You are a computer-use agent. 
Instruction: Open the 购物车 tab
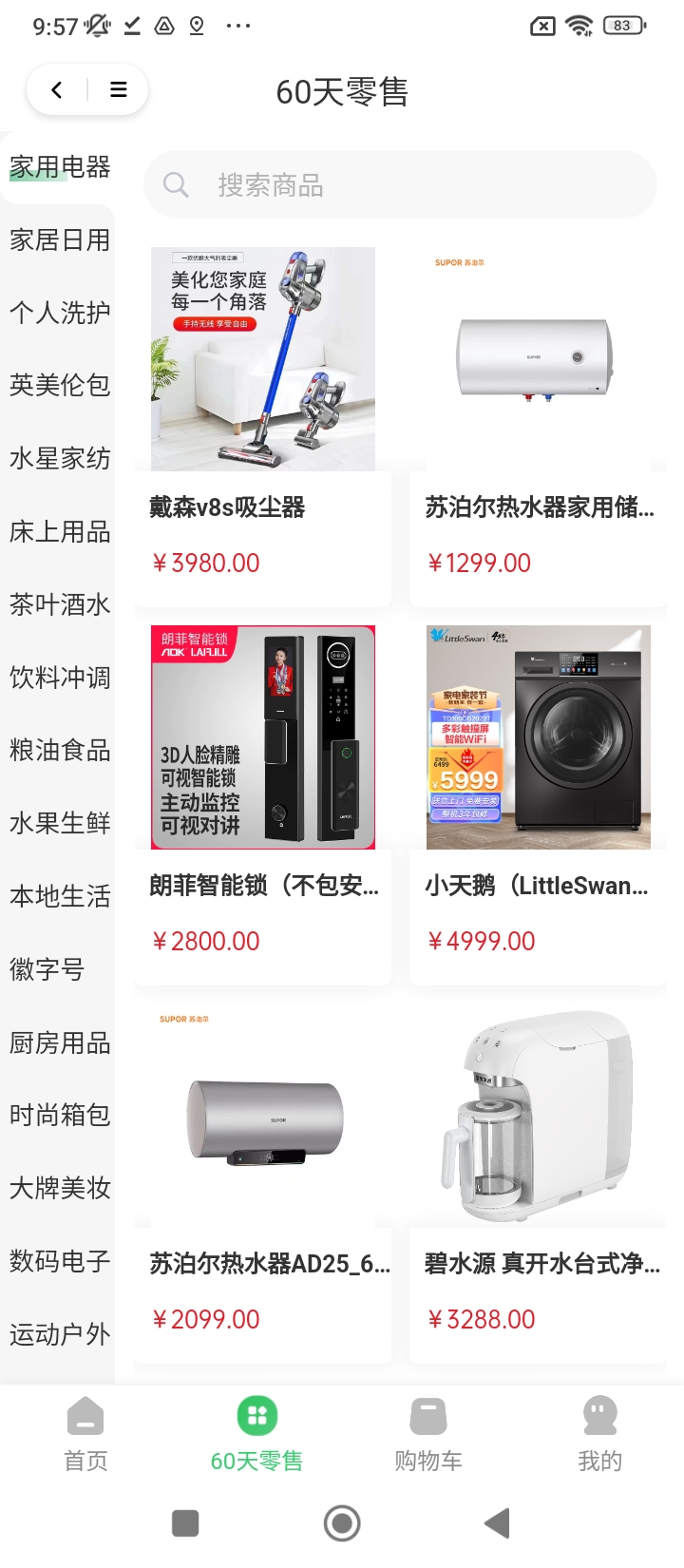pyautogui.click(x=427, y=1433)
